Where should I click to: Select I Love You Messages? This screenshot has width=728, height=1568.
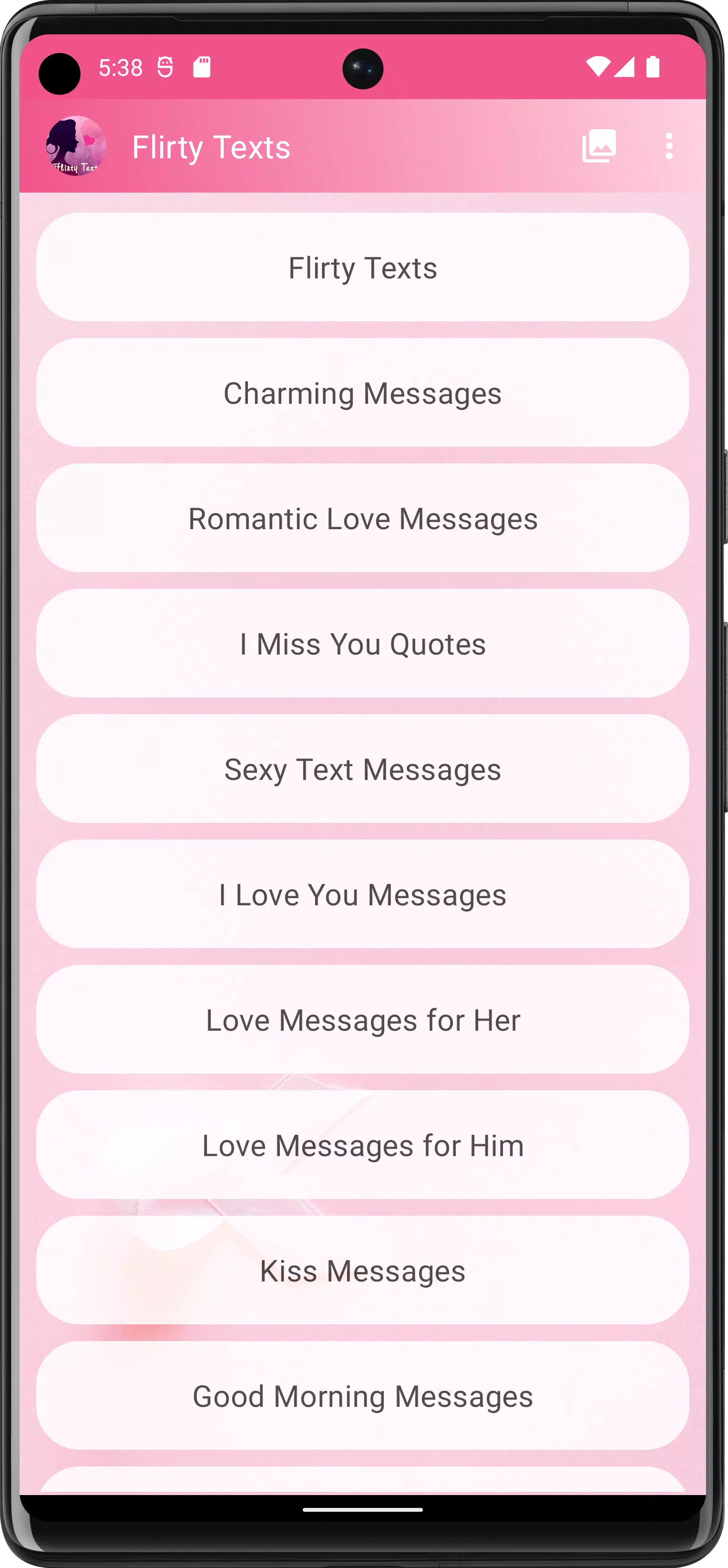pyautogui.click(x=363, y=894)
